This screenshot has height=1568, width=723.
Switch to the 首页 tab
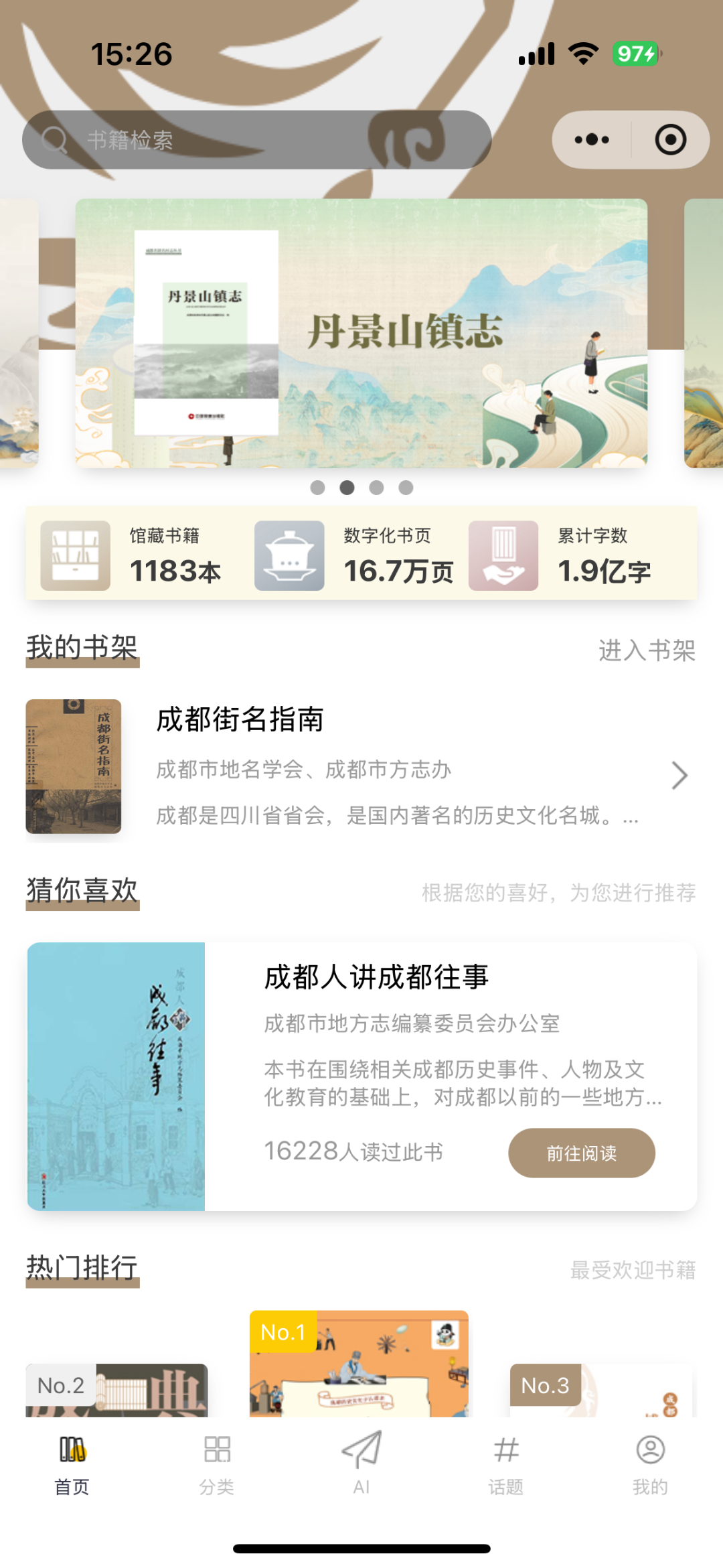pos(72,1467)
